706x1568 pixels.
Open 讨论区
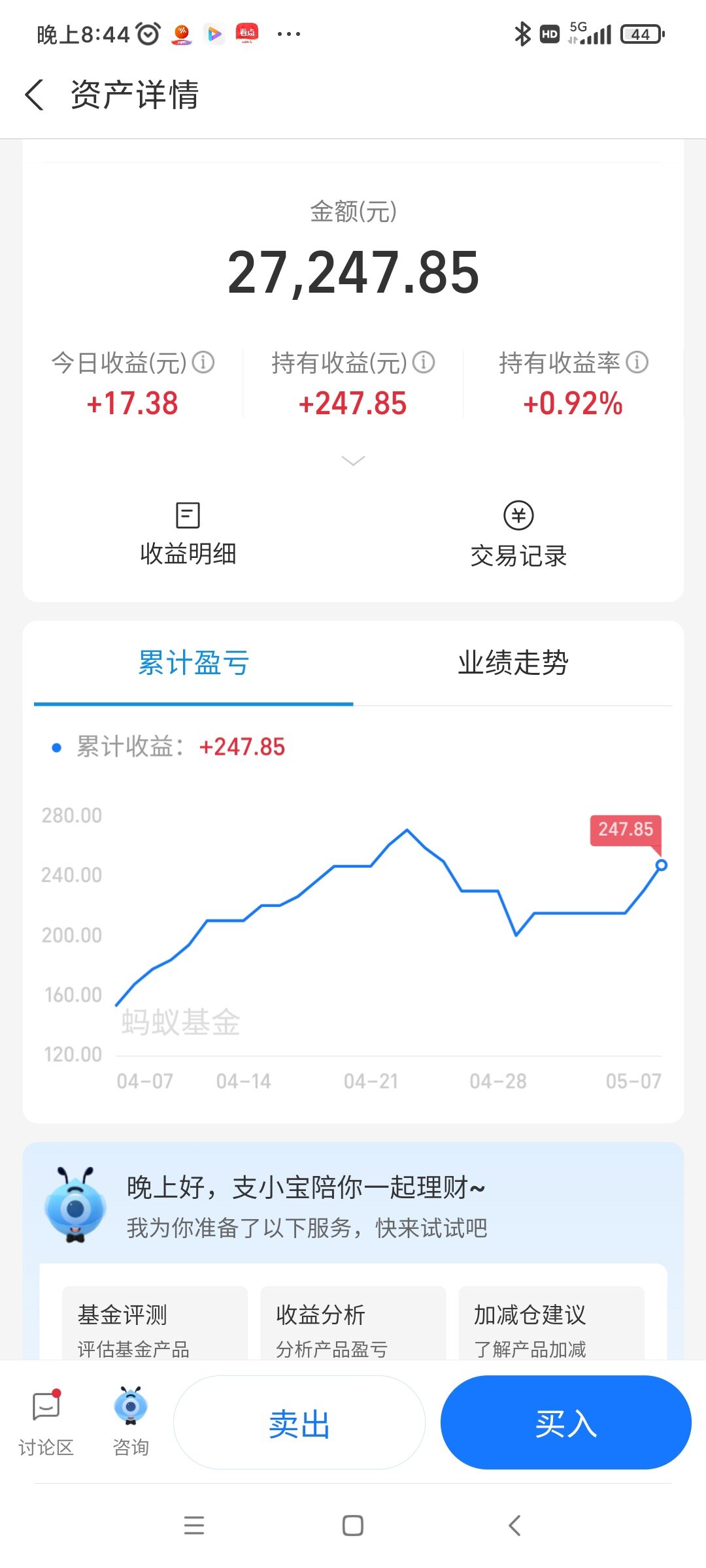(x=46, y=1422)
